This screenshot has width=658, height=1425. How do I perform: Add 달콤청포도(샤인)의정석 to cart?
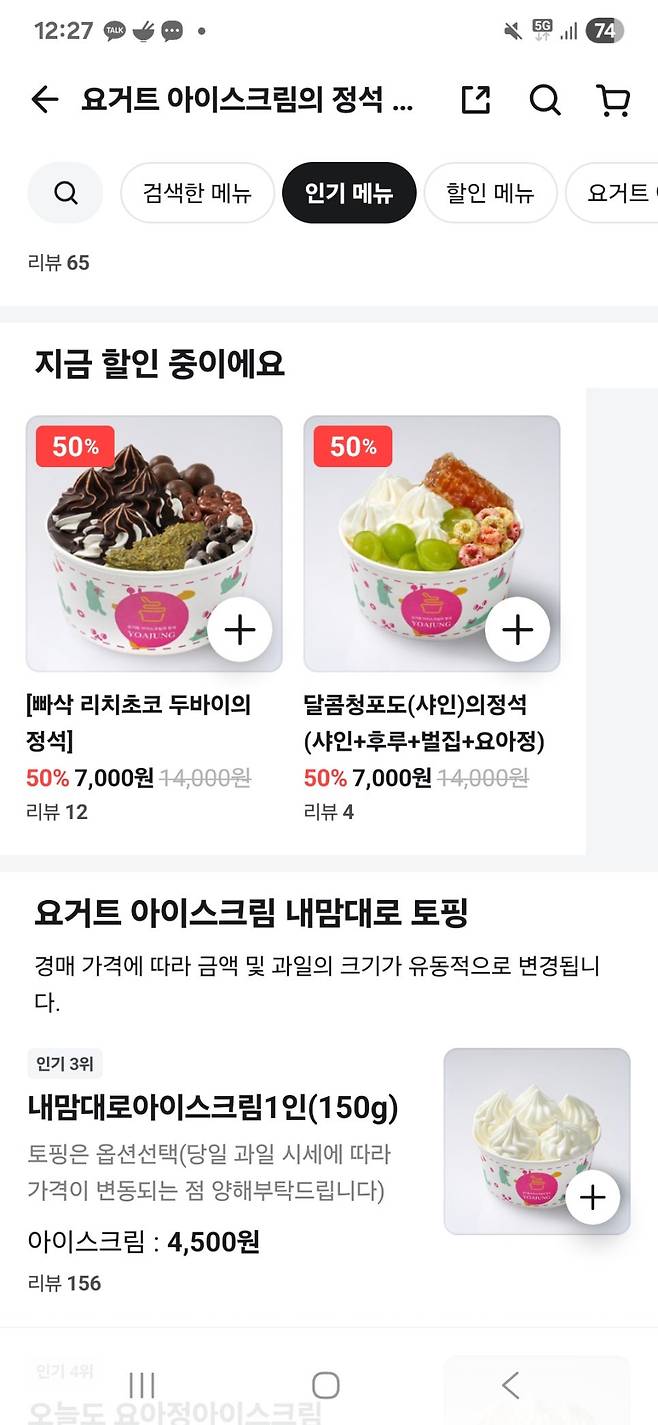(517, 630)
